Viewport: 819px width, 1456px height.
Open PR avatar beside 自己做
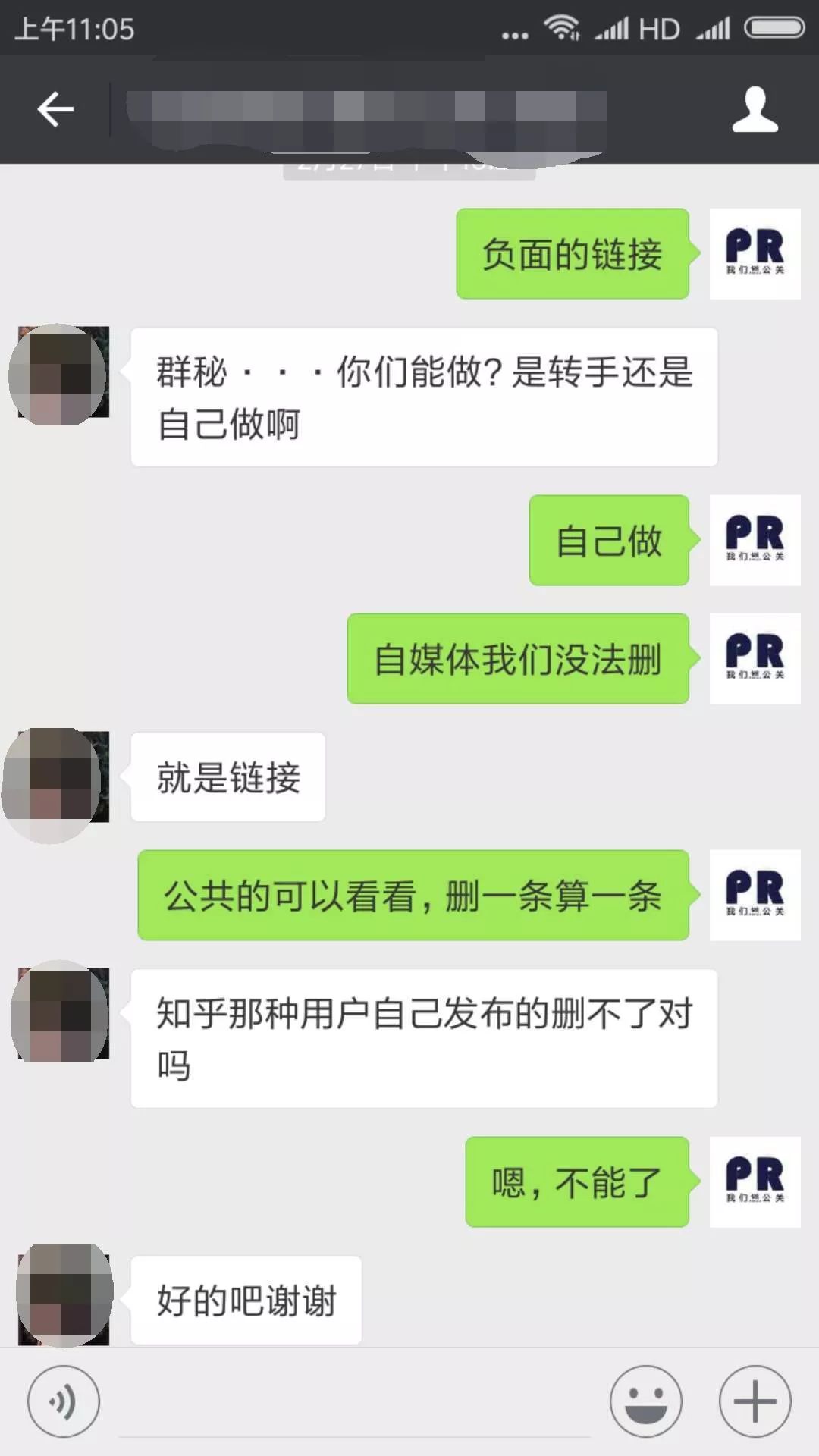tap(755, 540)
